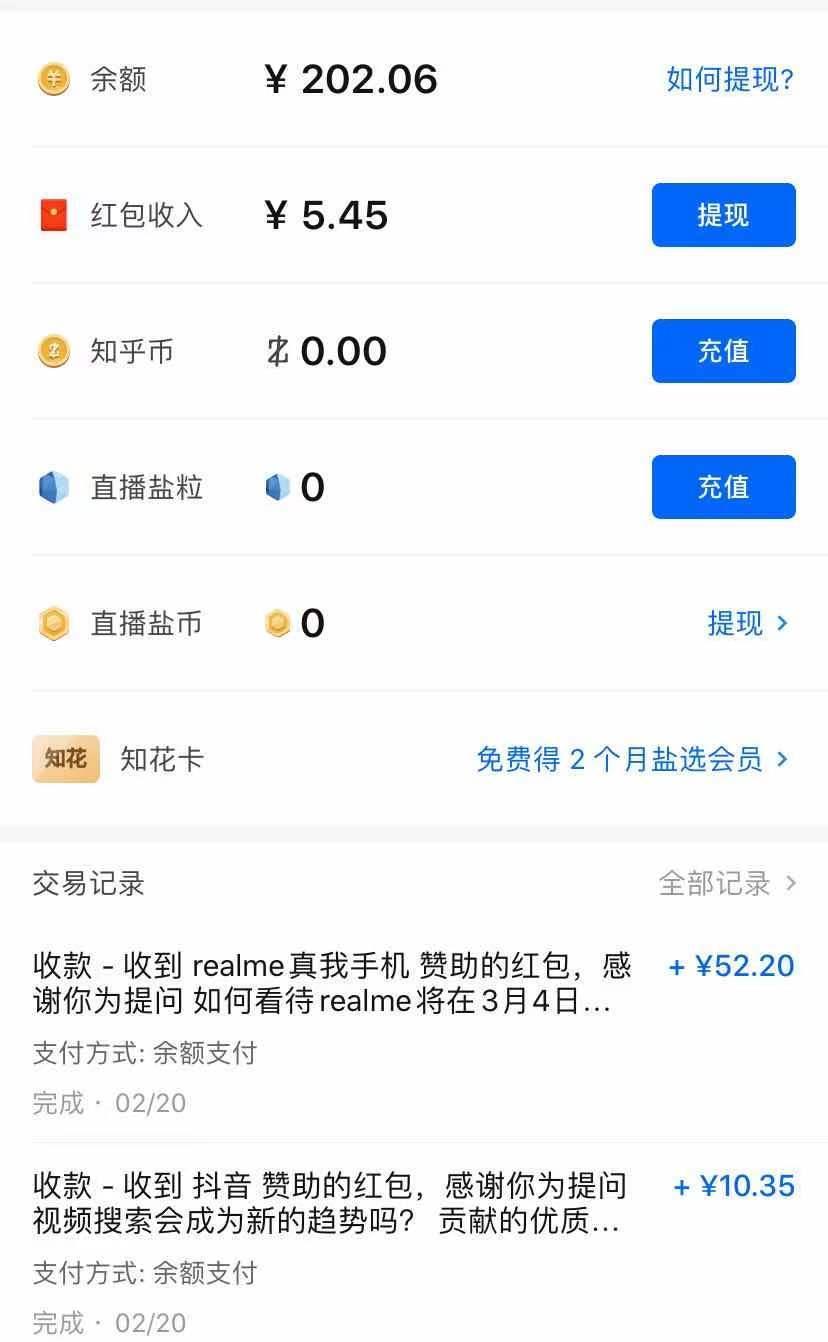This screenshot has height=1342, width=828.
Task: Open 提现 link for 直播盐币
Action: (749, 623)
